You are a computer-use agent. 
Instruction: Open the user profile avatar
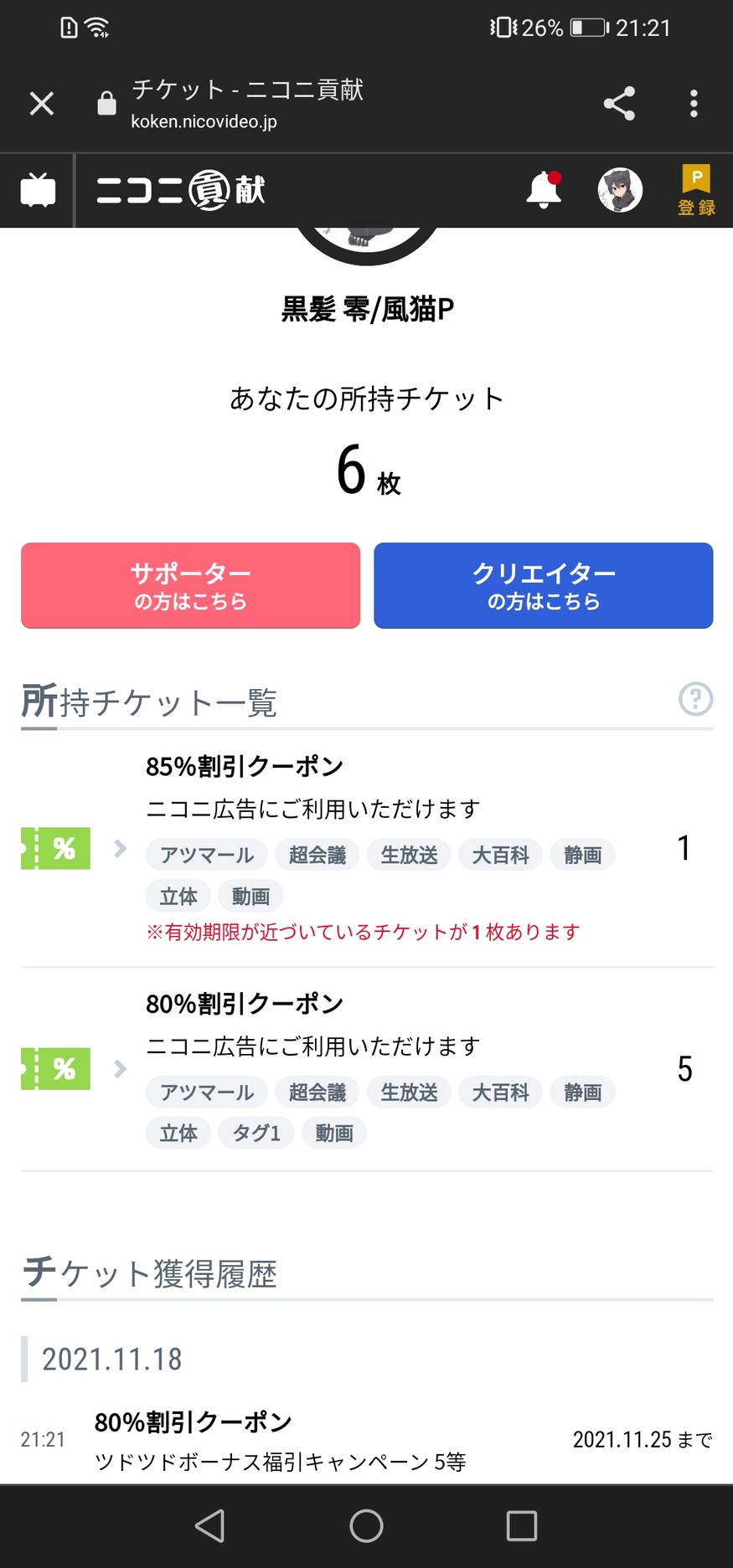[620, 190]
